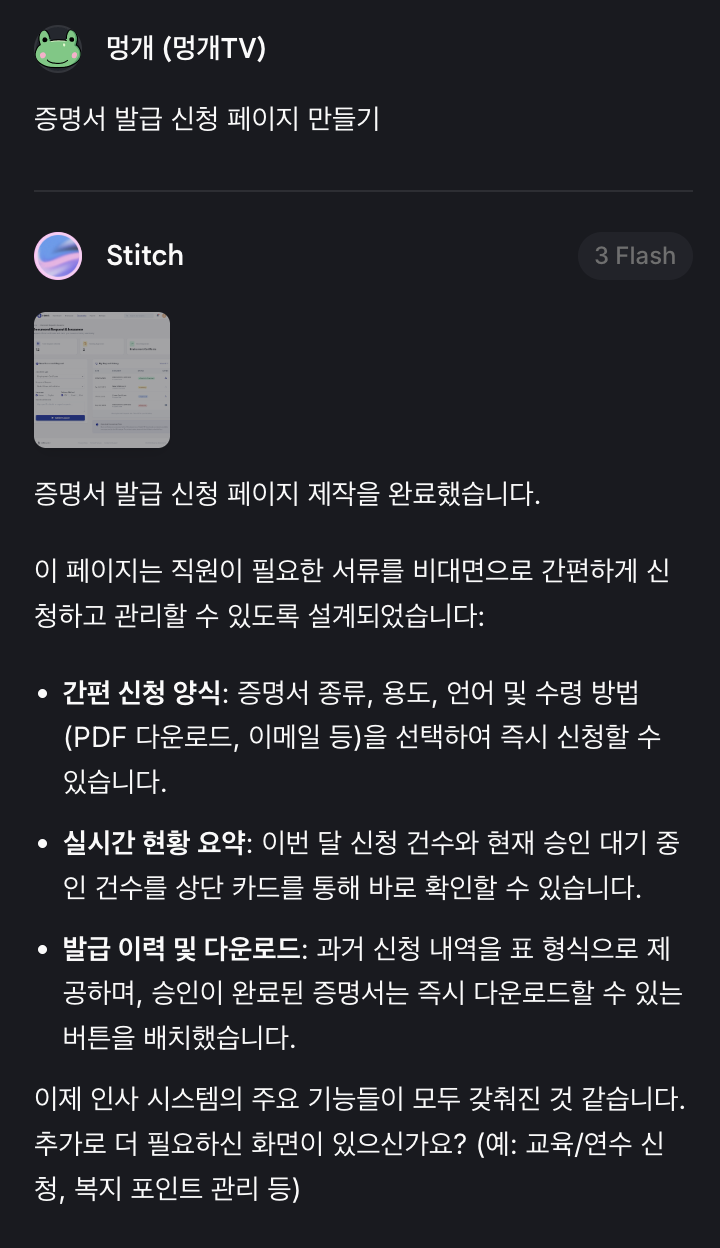Open the 3 Flash model badge
The width and height of the screenshot is (720, 1248).
(635, 255)
